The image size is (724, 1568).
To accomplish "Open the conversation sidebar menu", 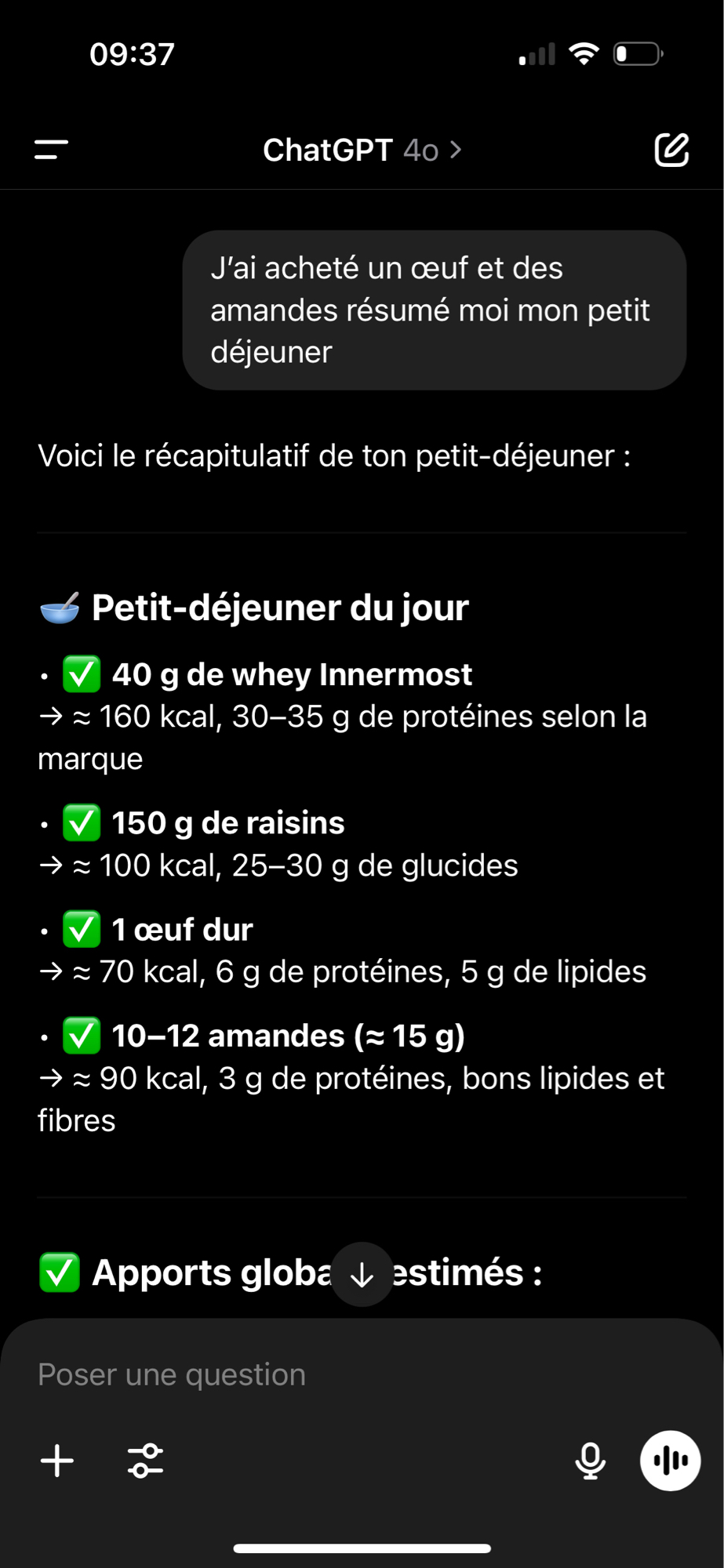I will (x=49, y=151).
